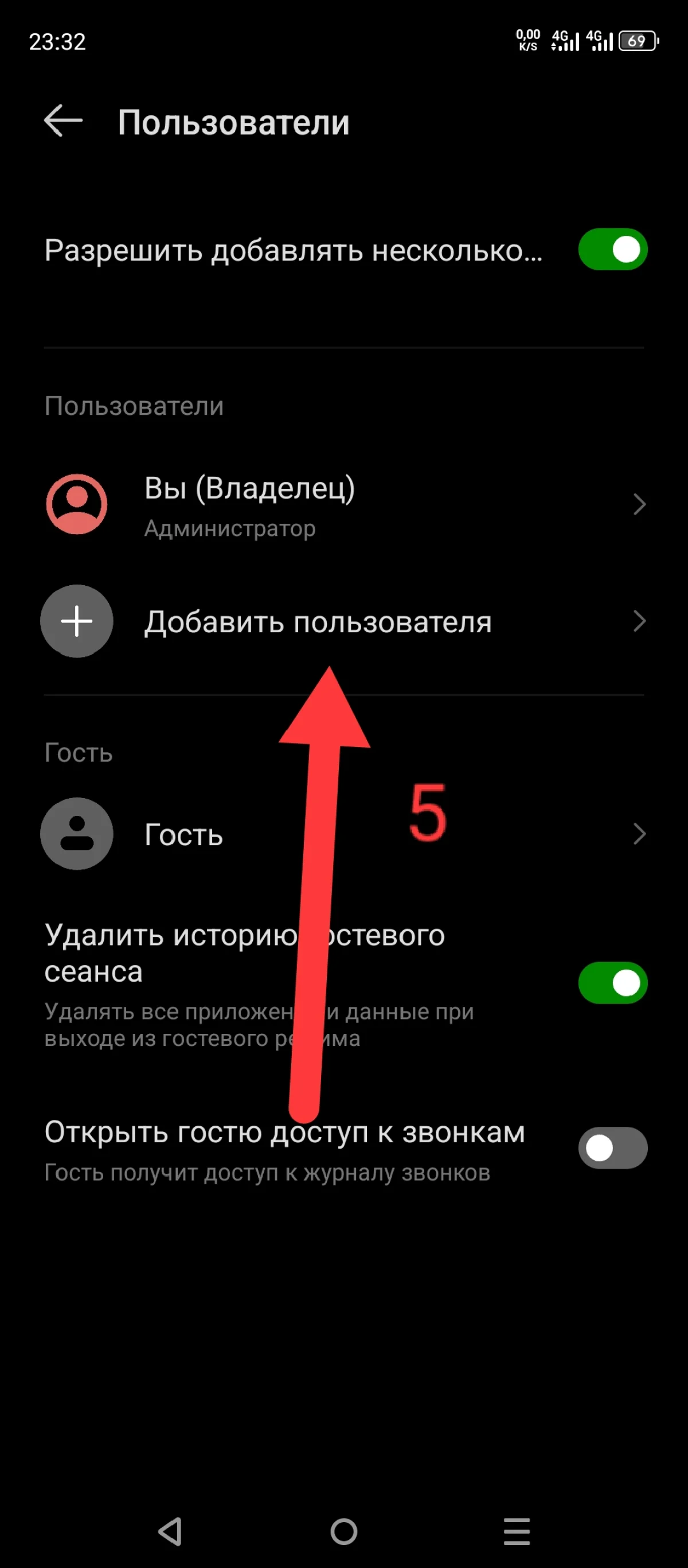This screenshot has width=688, height=1568.
Task: Tap the back arrow to leave Users settings
Action: (62, 121)
